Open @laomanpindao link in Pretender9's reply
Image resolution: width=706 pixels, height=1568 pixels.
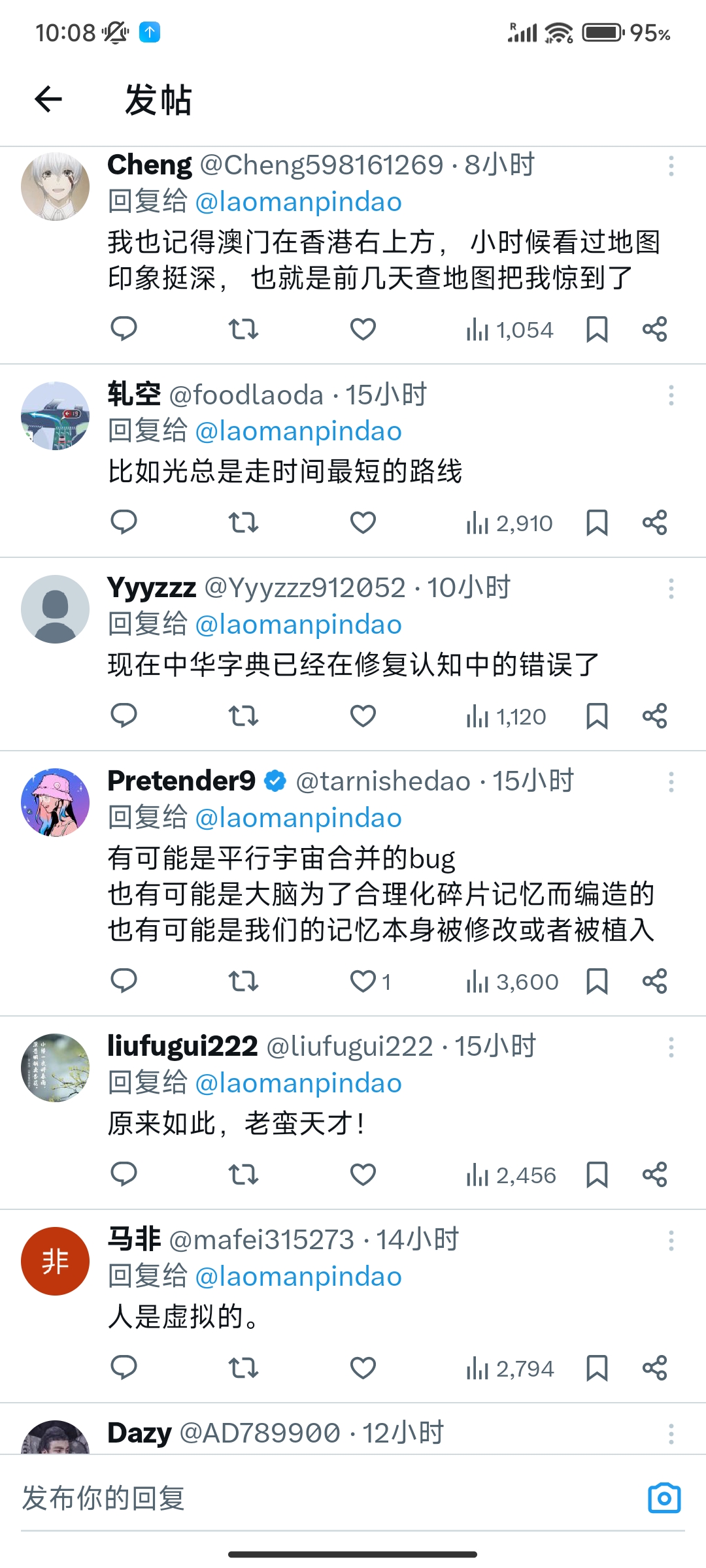pos(299,818)
